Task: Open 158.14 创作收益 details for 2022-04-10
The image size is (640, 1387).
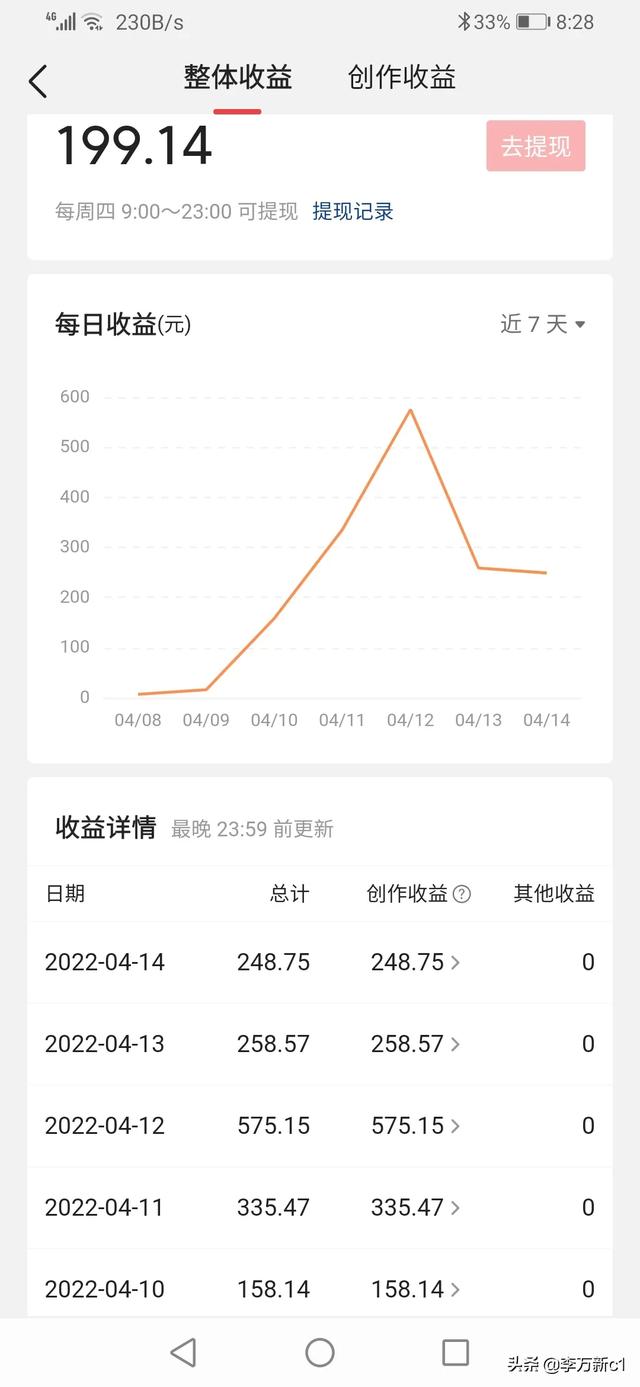Action: click(416, 1290)
